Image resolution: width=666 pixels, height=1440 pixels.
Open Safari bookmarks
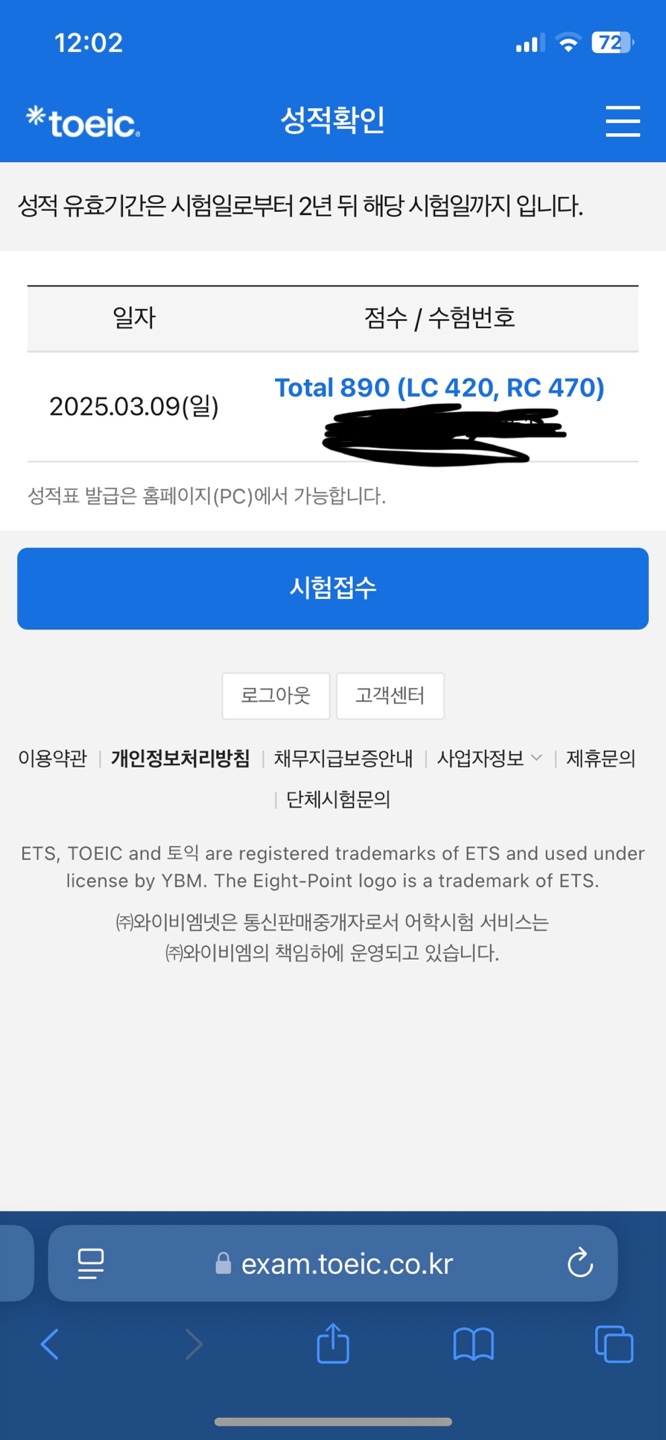pos(473,1345)
